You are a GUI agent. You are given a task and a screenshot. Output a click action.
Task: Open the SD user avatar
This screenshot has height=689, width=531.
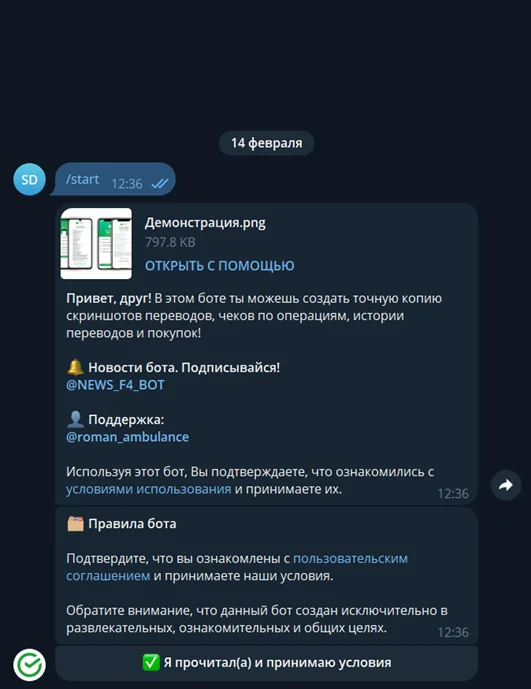[x=29, y=179]
